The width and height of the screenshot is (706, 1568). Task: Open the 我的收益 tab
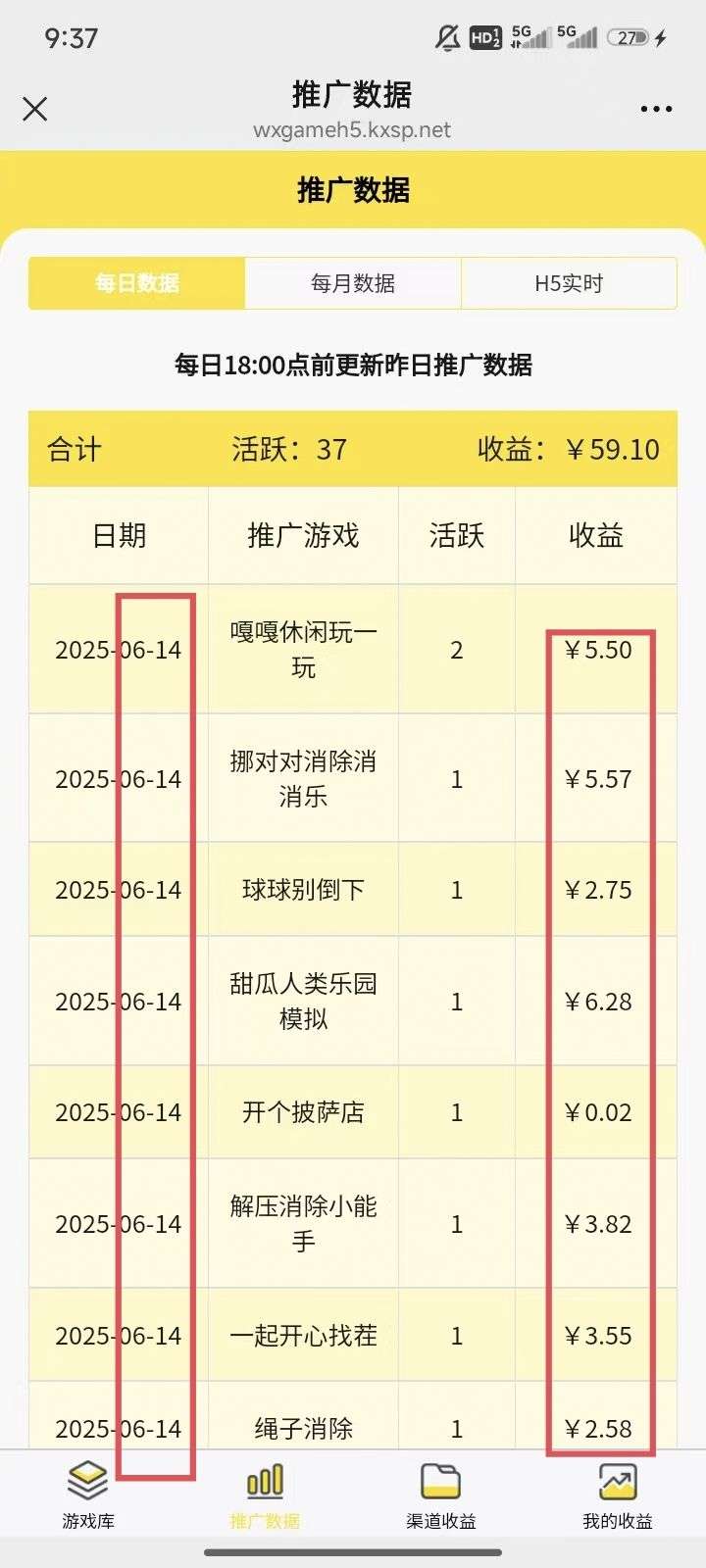click(x=618, y=1495)
